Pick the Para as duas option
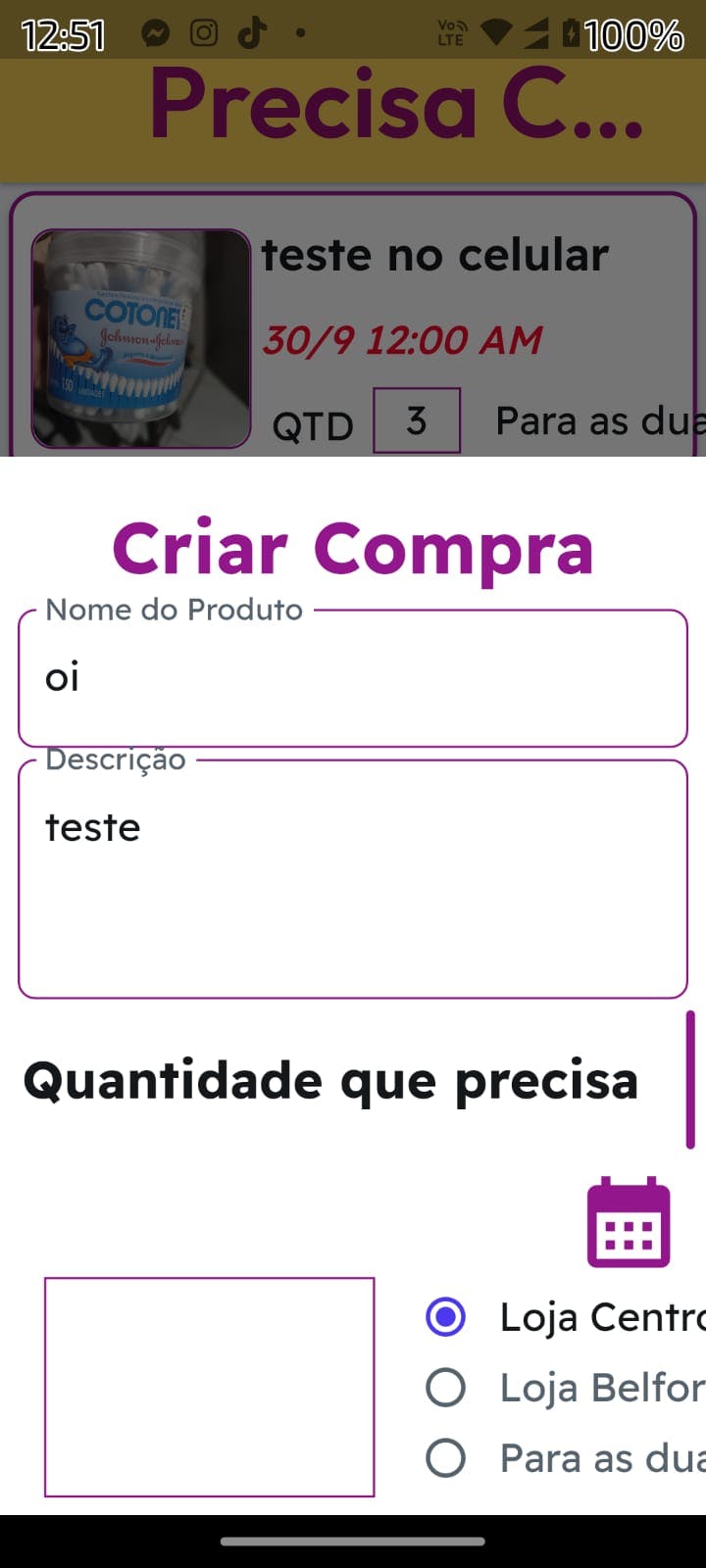The image size is (706, 1568). click(446, 1458)
